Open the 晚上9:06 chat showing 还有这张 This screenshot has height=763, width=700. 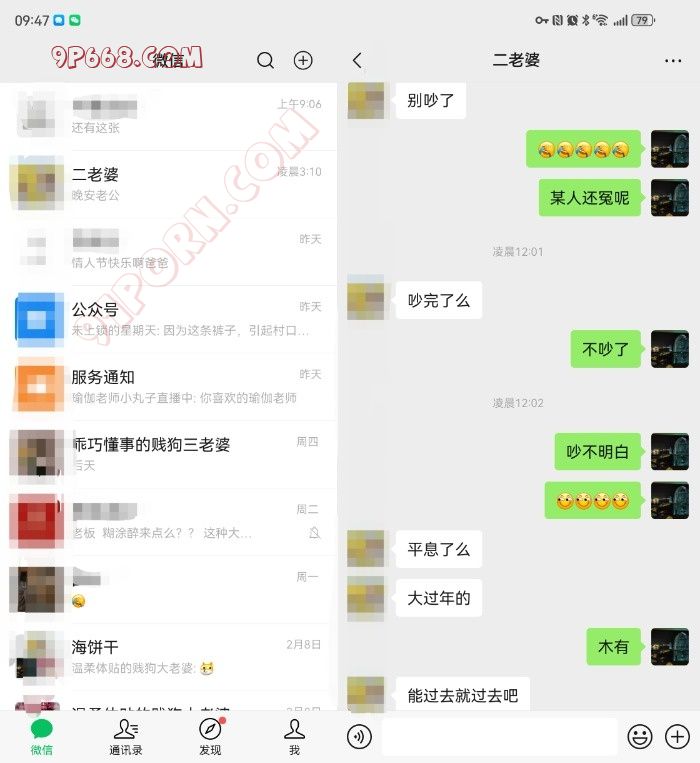[x=170, y=116]
